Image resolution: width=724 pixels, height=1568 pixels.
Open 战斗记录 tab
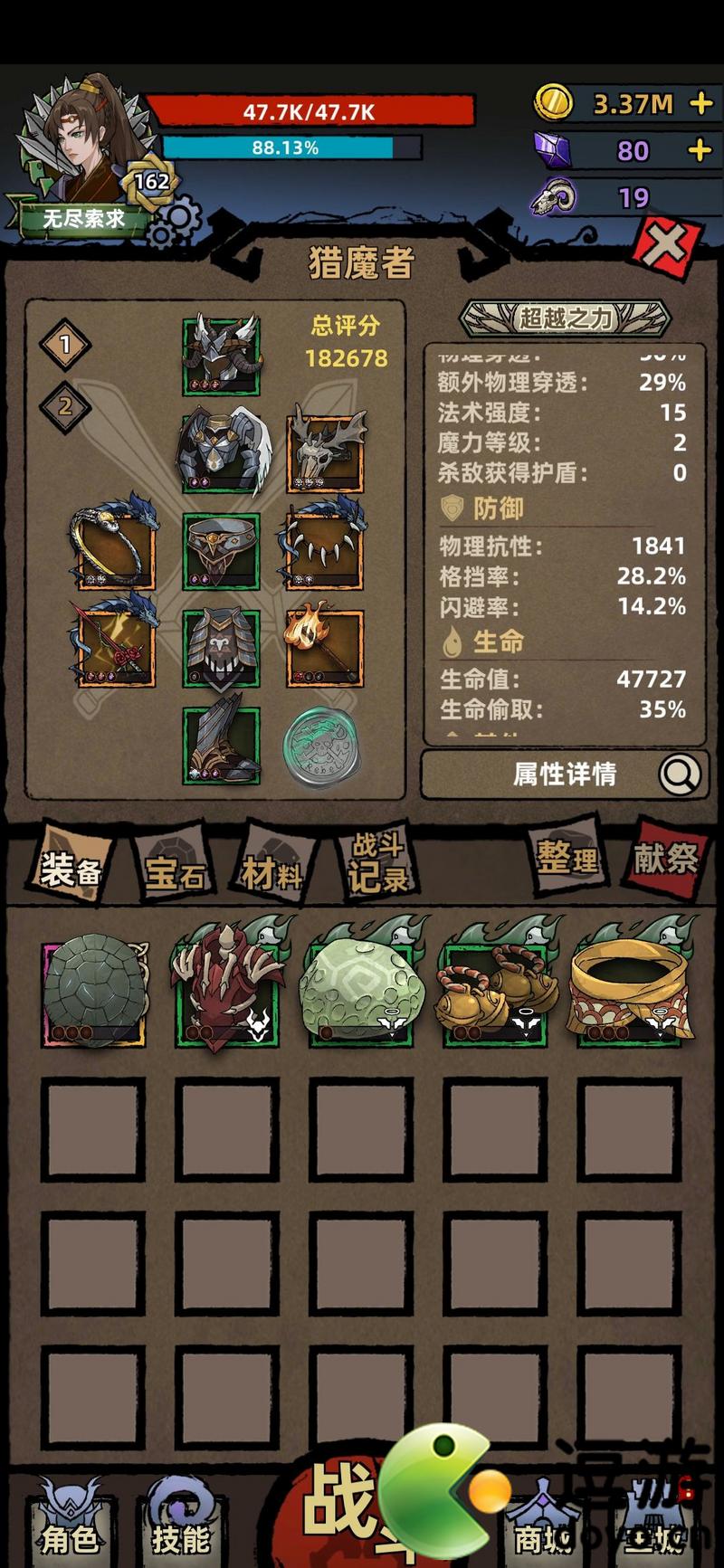376,863
